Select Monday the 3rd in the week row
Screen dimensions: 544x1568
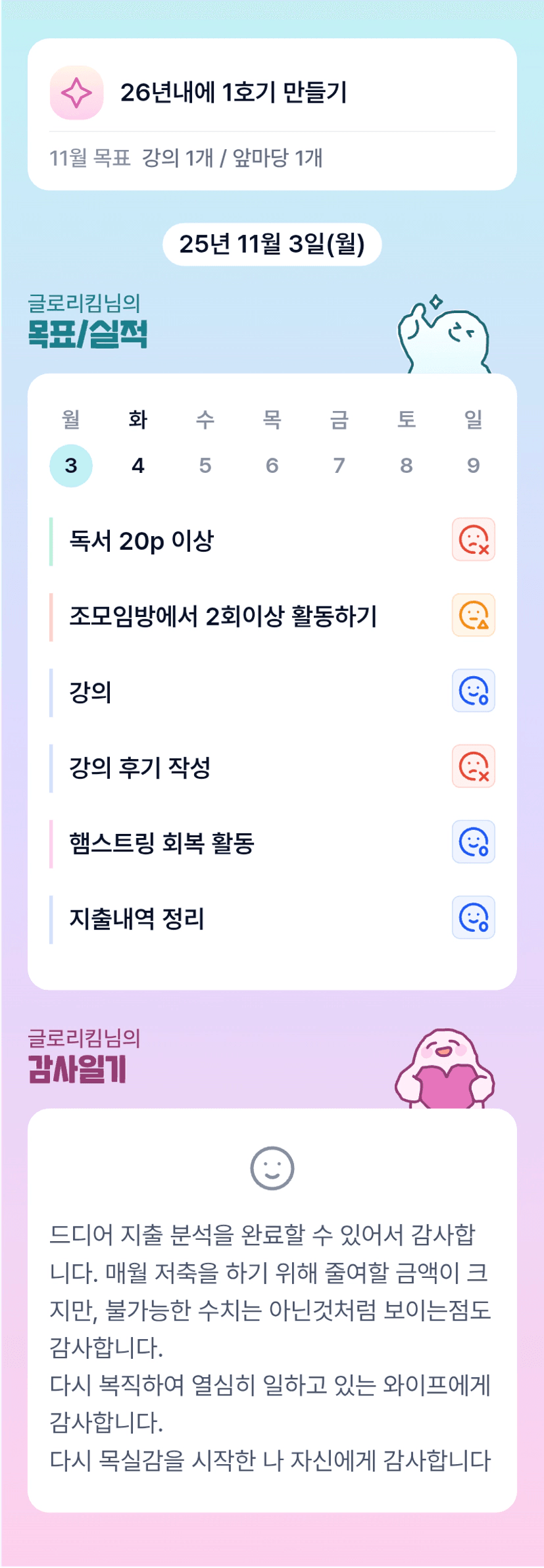(x=71, y=465)
